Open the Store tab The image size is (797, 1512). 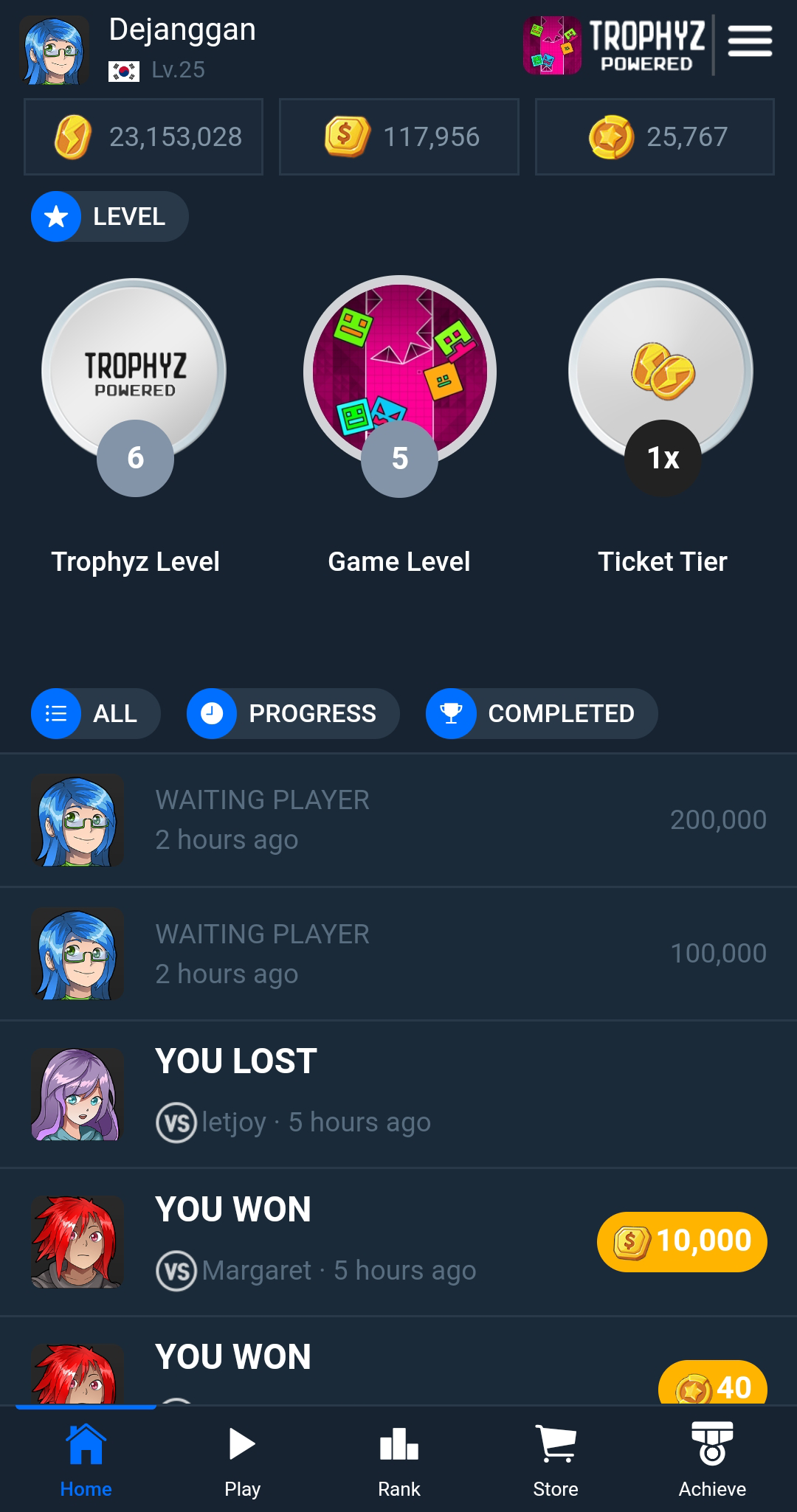pos(556,1460)
